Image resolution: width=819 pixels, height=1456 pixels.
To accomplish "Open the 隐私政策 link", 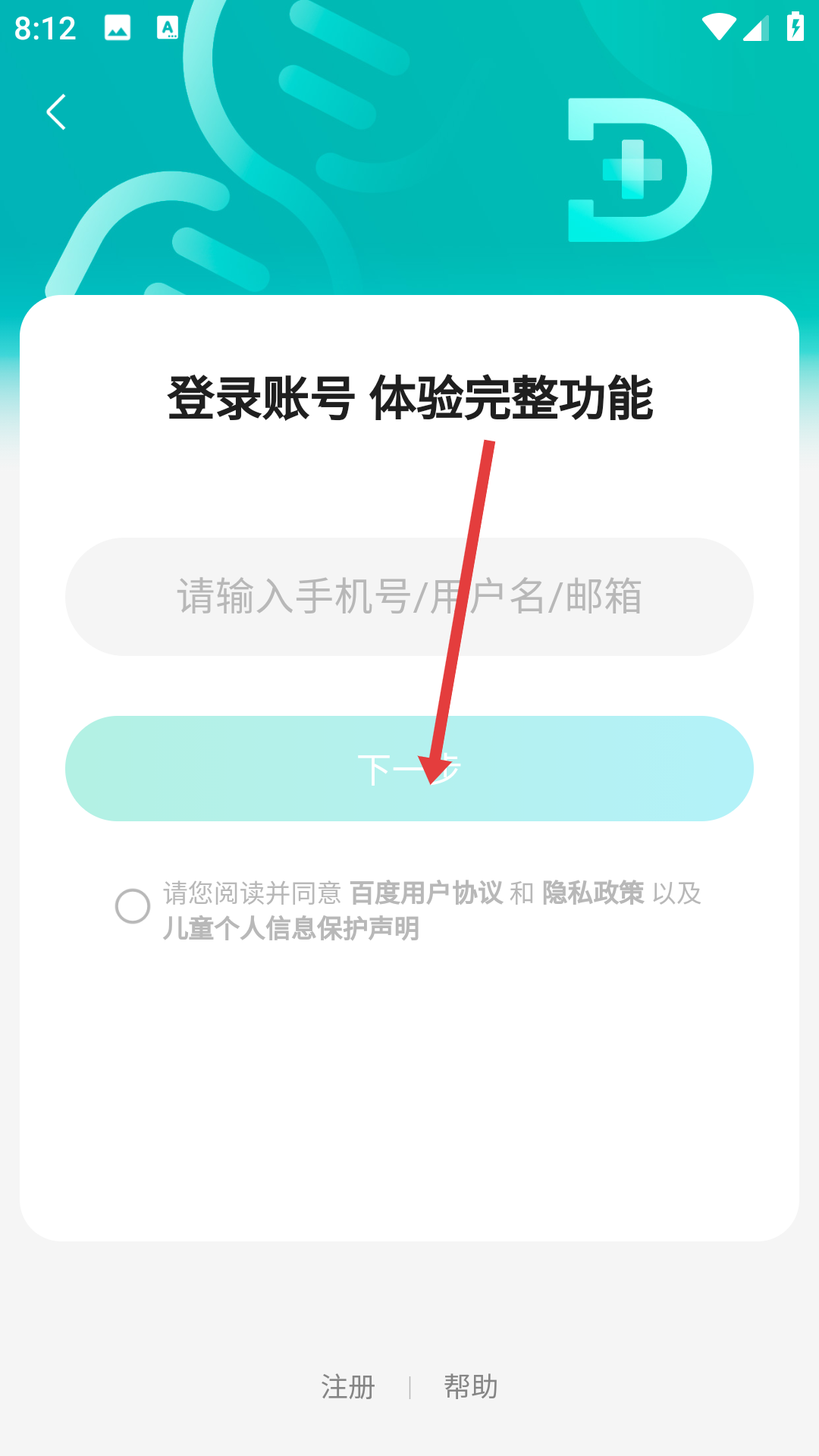I will tap(593, 893).
